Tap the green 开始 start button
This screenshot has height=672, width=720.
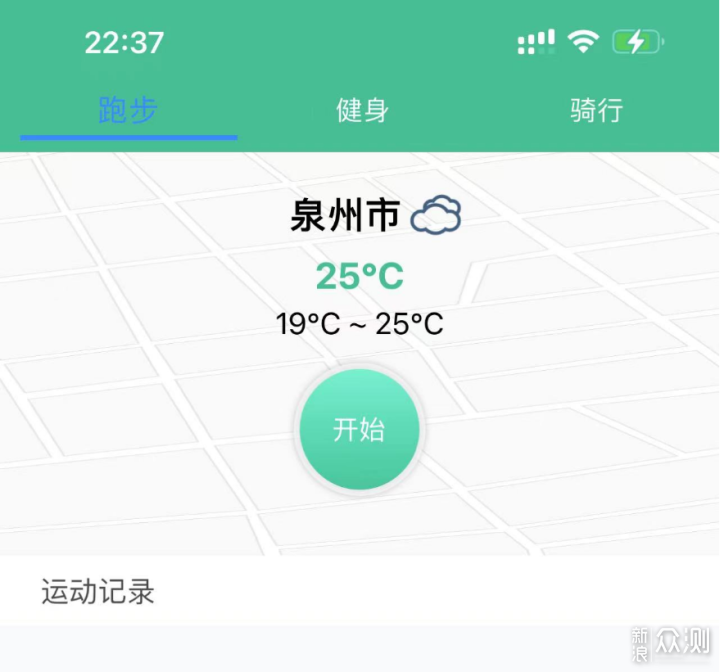(x=359, y=430)
